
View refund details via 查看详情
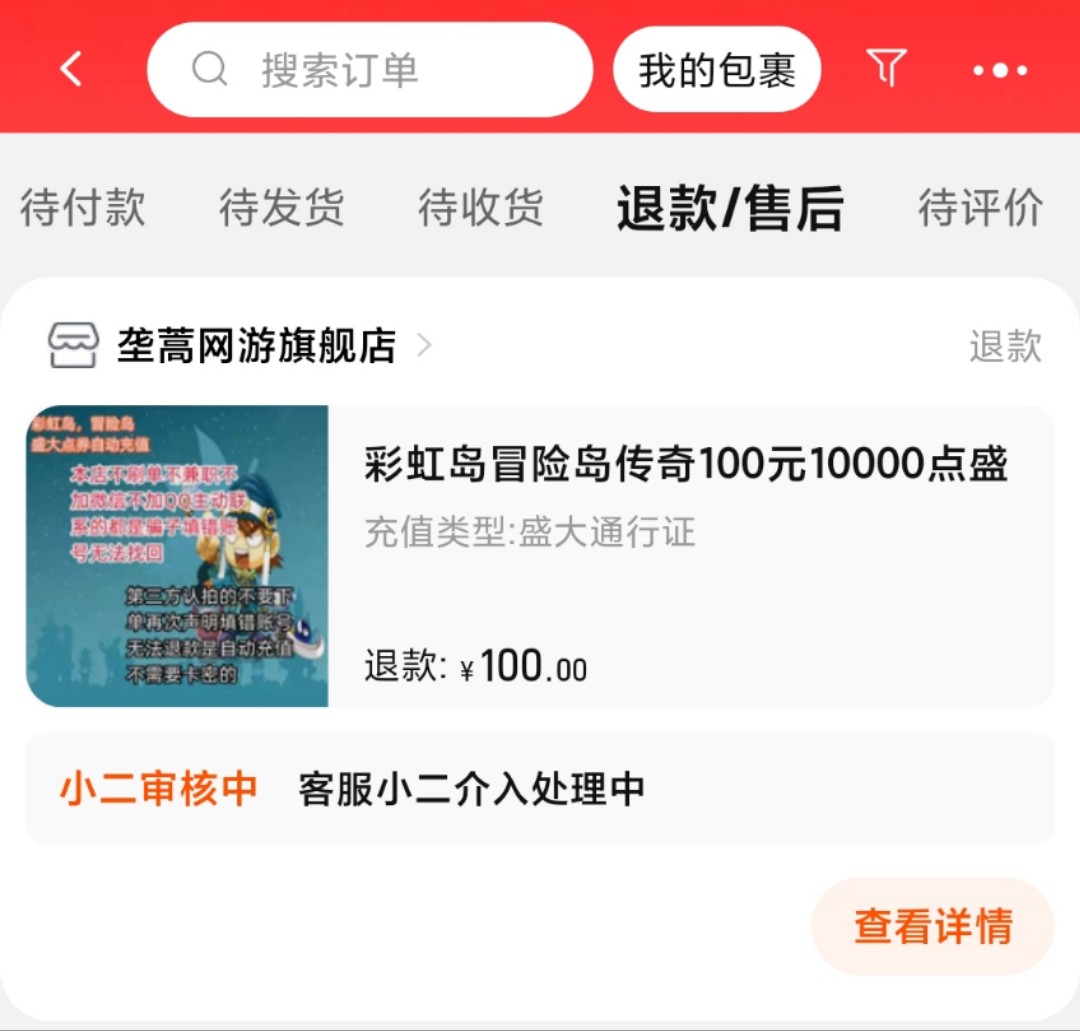pyautogui.click(x=932, y=926)
